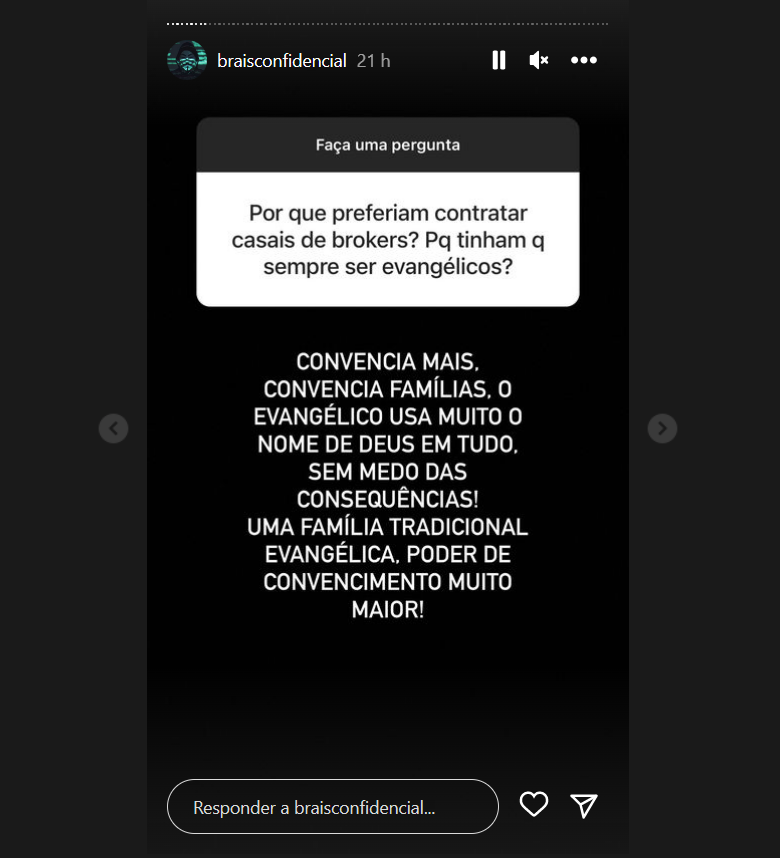Focus the Responder a braisconfidencial field
The image size is (780, 858).
point(332,807)
